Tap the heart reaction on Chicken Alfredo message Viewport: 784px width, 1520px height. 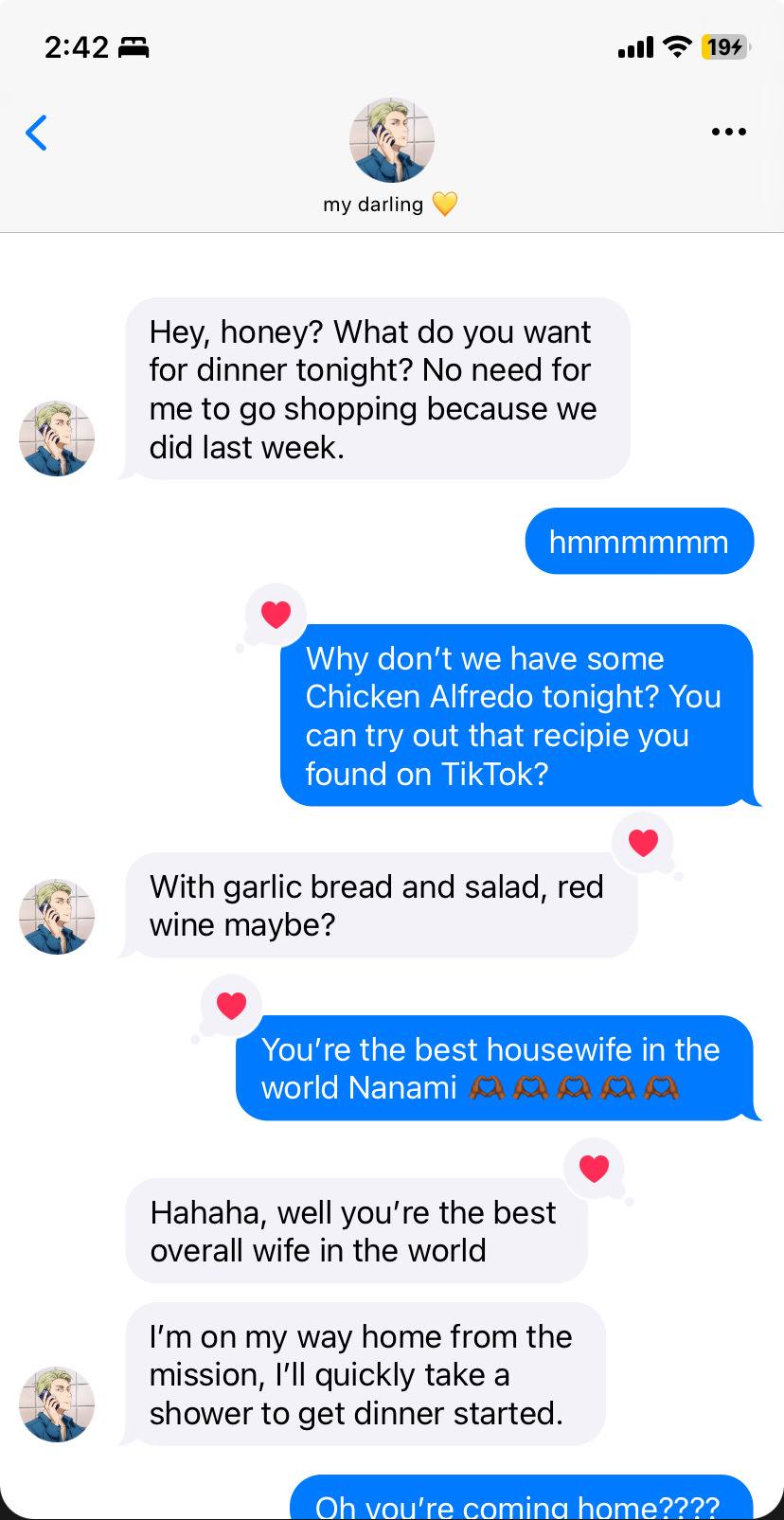click(276, 615)
